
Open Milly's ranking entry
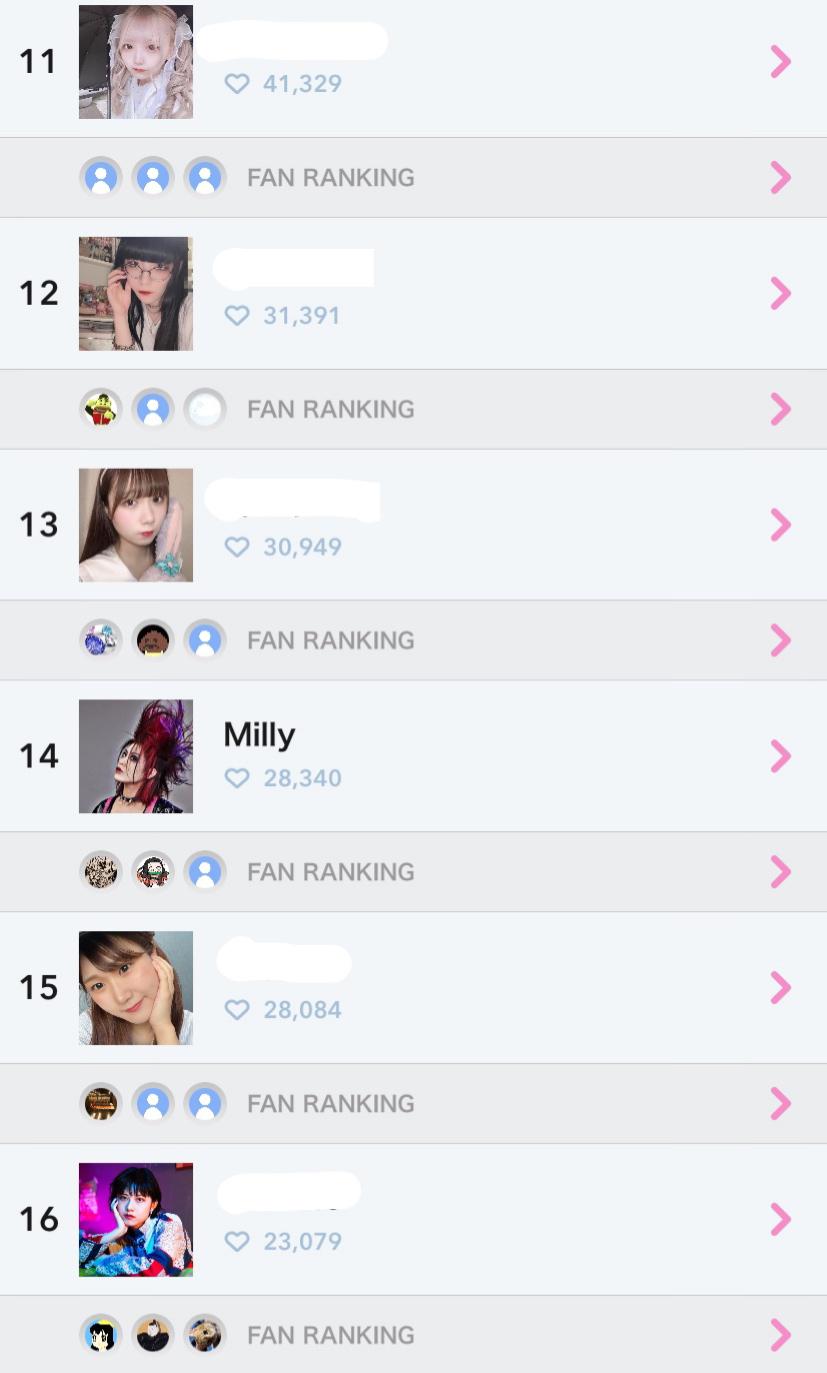pyautogui.click(x=413, y=756)
